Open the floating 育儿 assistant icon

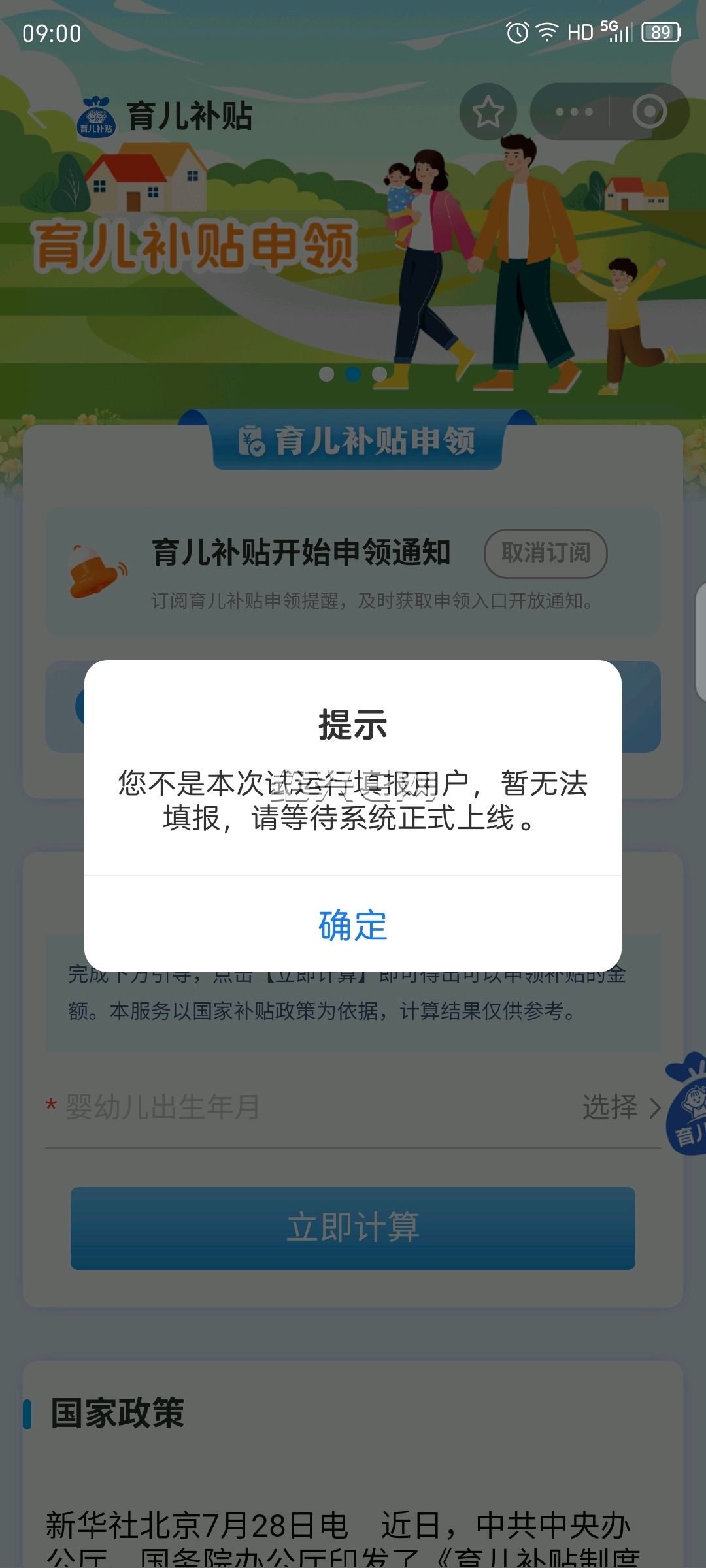pos(686,1105)
